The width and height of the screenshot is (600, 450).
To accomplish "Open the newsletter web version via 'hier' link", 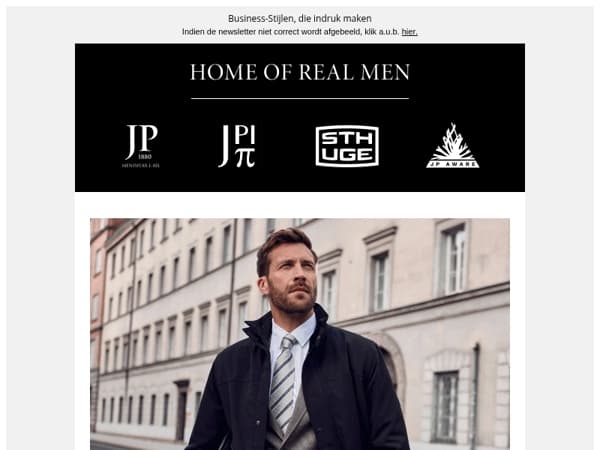I will coord(409,32).
